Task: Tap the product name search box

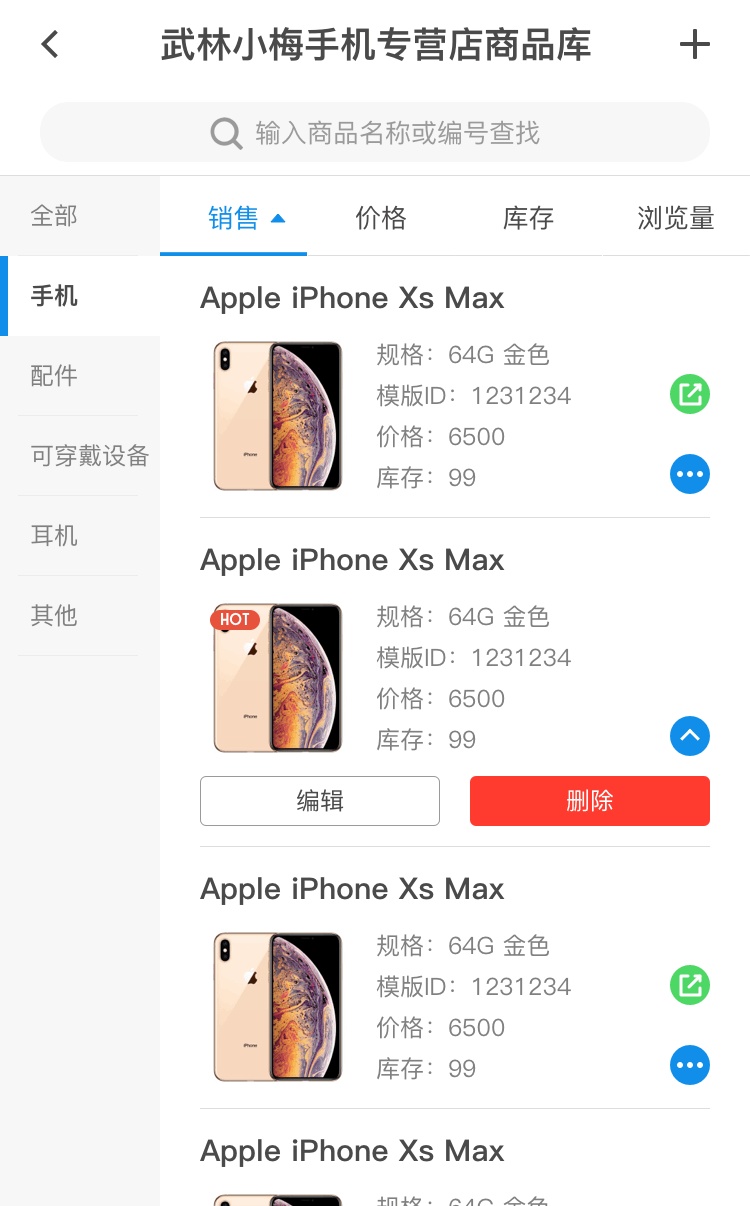Action: coord(375,132)
